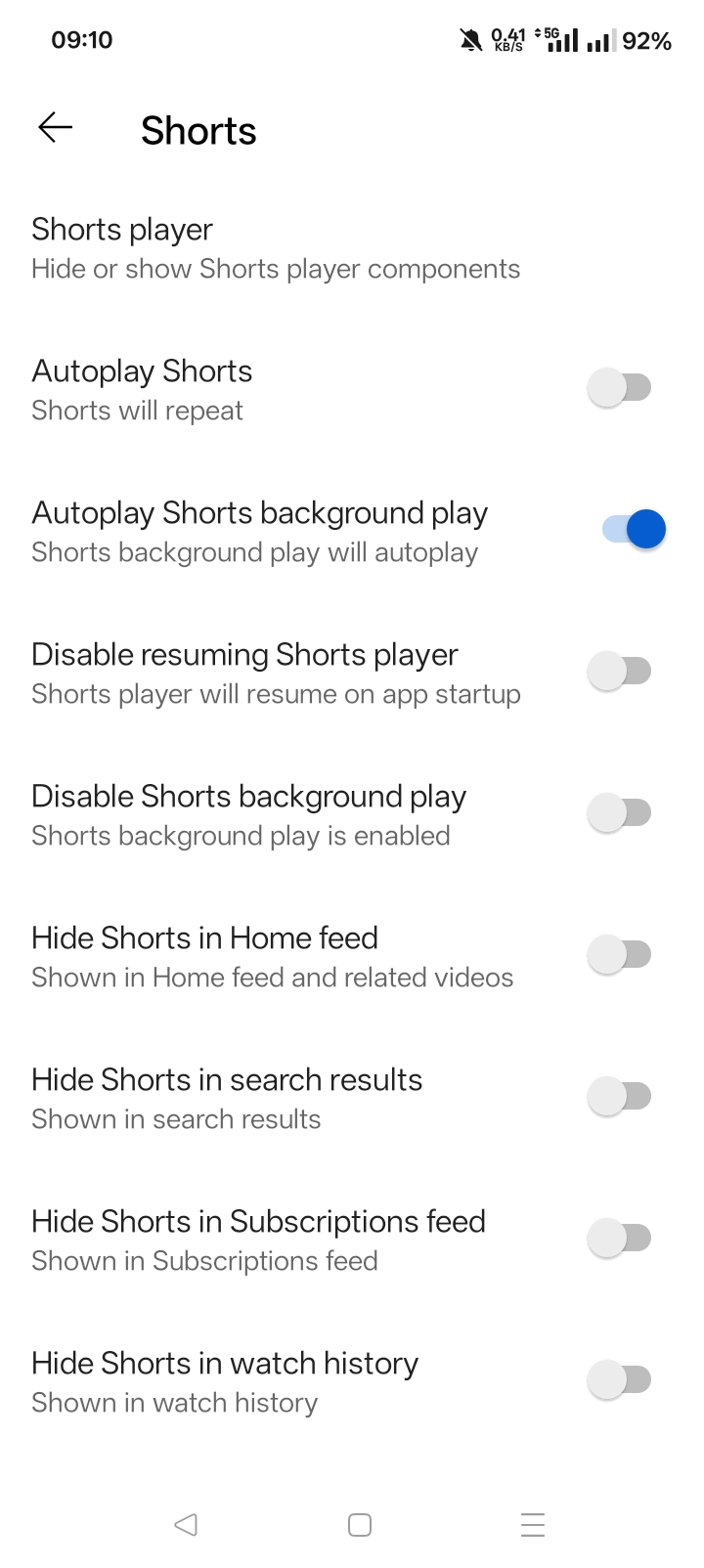The height and width of the screenshot is (1568, 704).
Task: Tap the network speed indicator
Action: (x=506, y=41)
